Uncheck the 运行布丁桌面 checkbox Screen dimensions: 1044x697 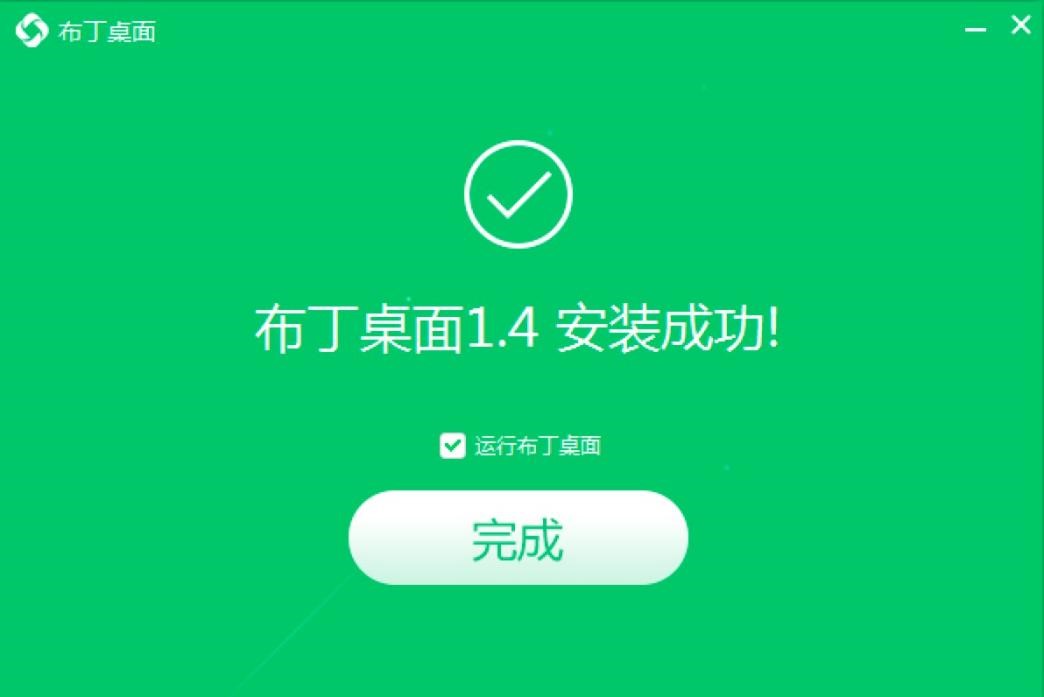453,445
